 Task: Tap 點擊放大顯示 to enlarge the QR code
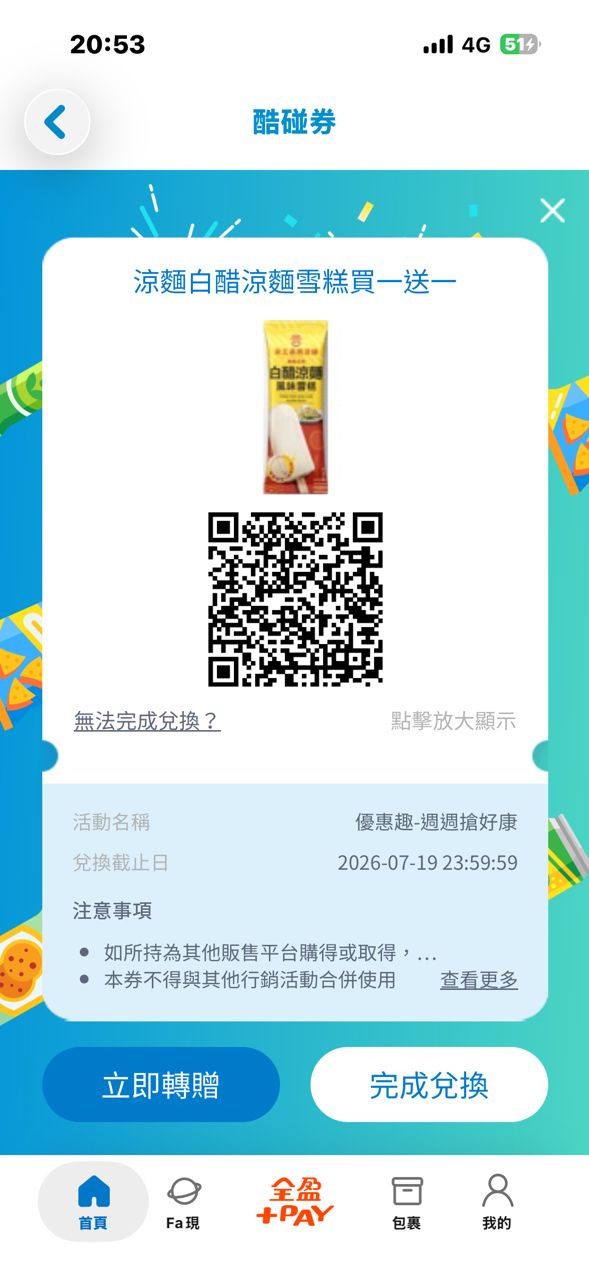coord(454,721)
